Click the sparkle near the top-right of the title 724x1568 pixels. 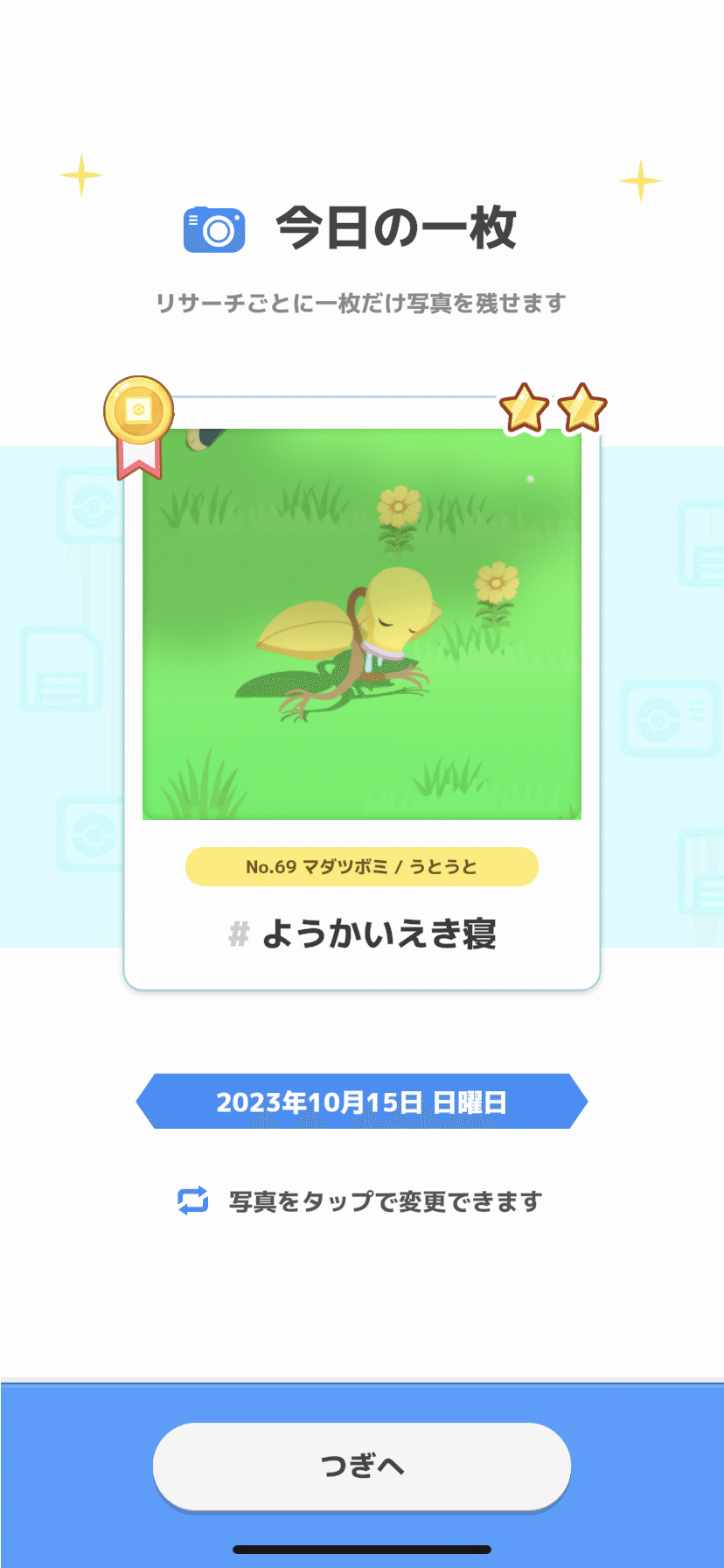point(642,179)
